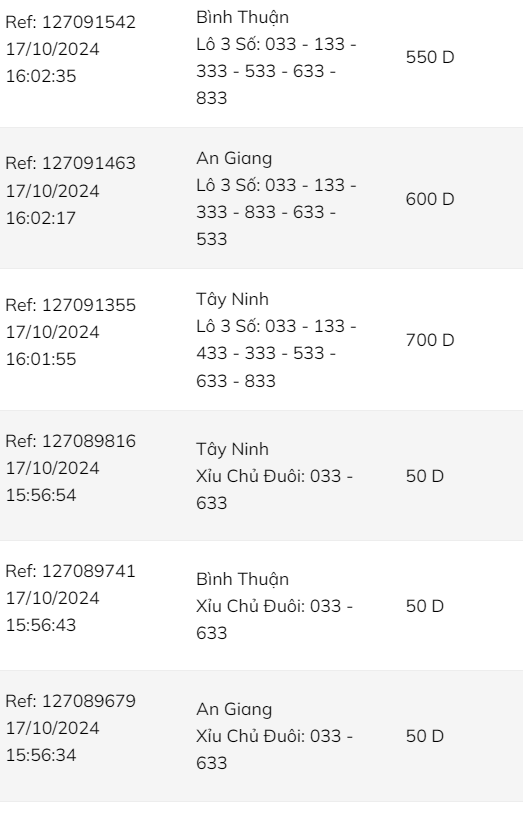Open An Giang bet Ref 127091463

tap(261, 198)
